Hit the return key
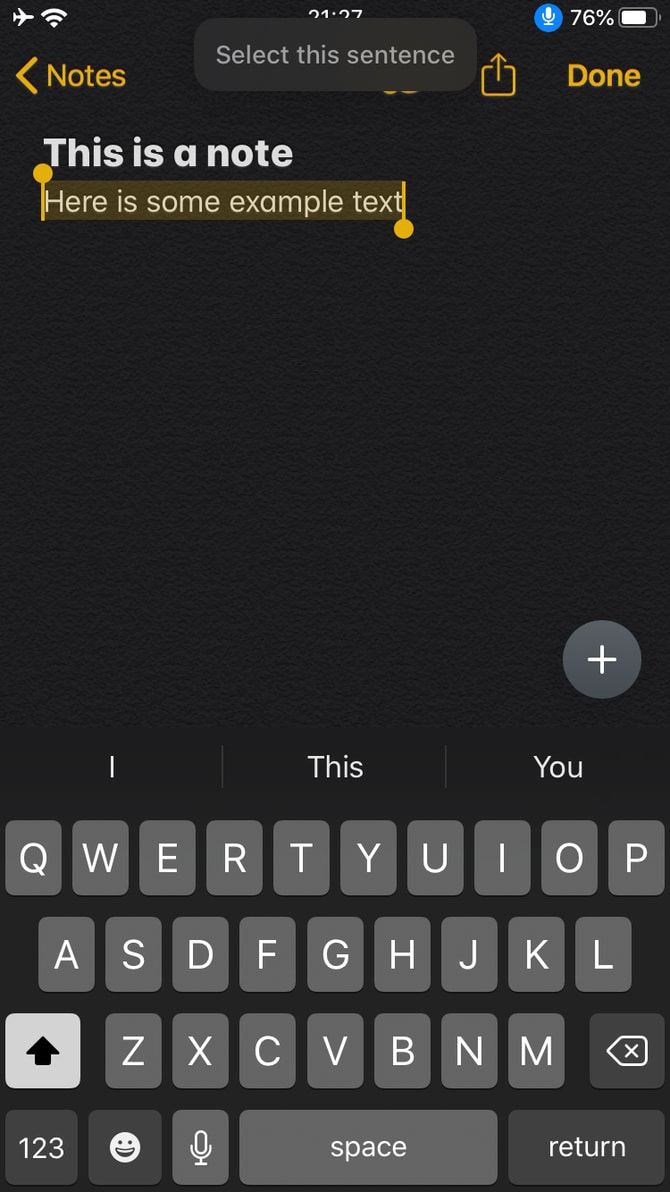Screen dimensions: 670x1192 click(x=586, y=1147)
